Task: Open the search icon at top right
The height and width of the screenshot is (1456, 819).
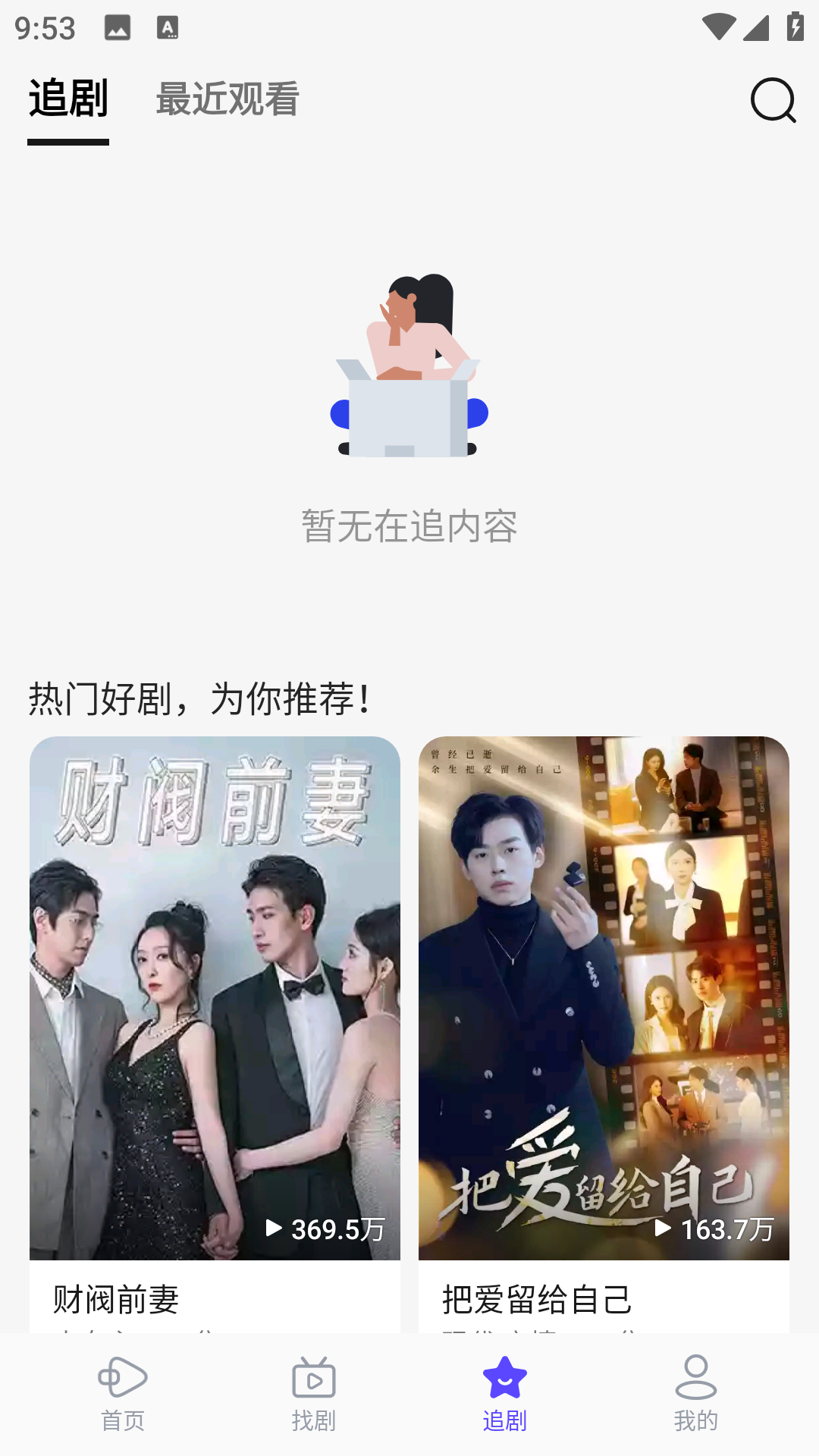Action: coord(771,102)
